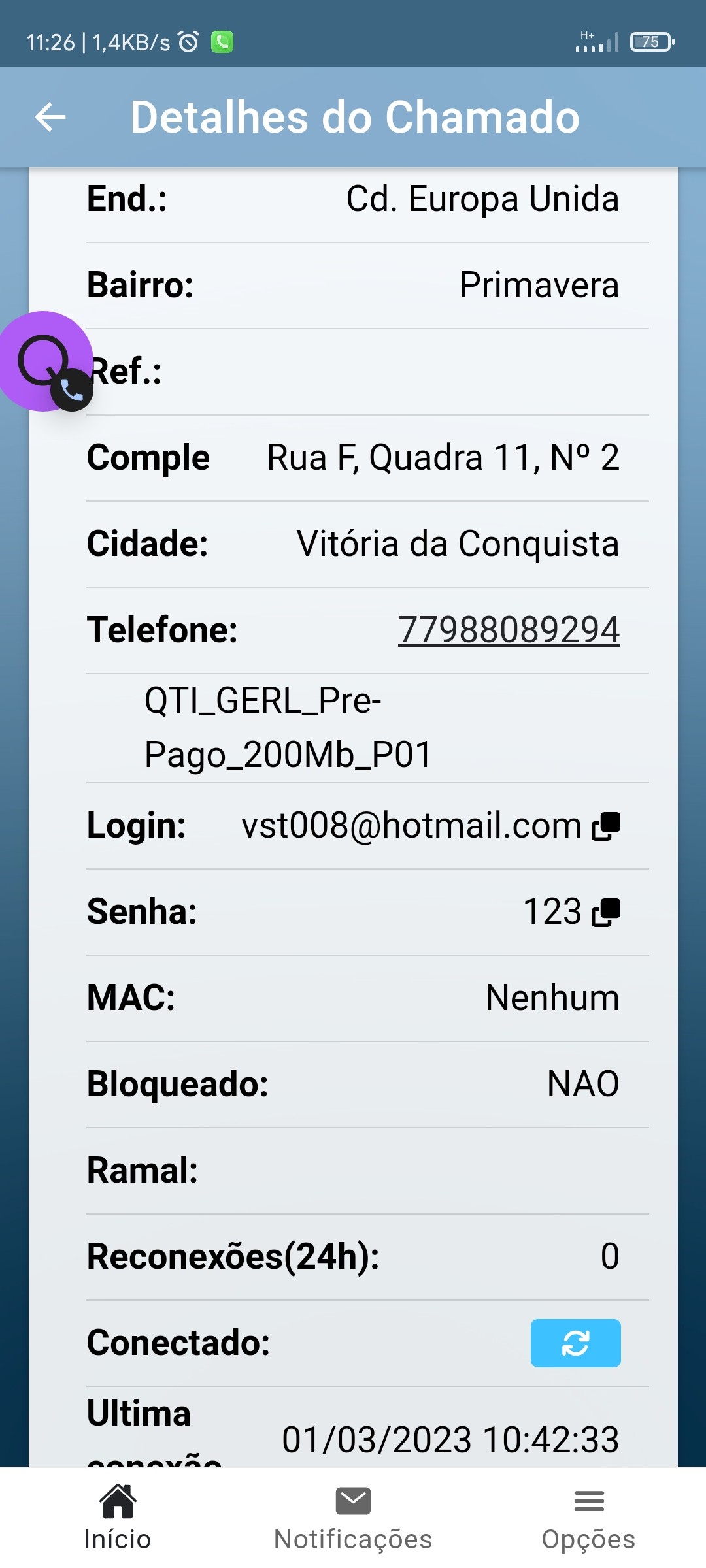
Task: Open the Opções menu tab
Action: pyautogui.click(x=588, y=1517)
